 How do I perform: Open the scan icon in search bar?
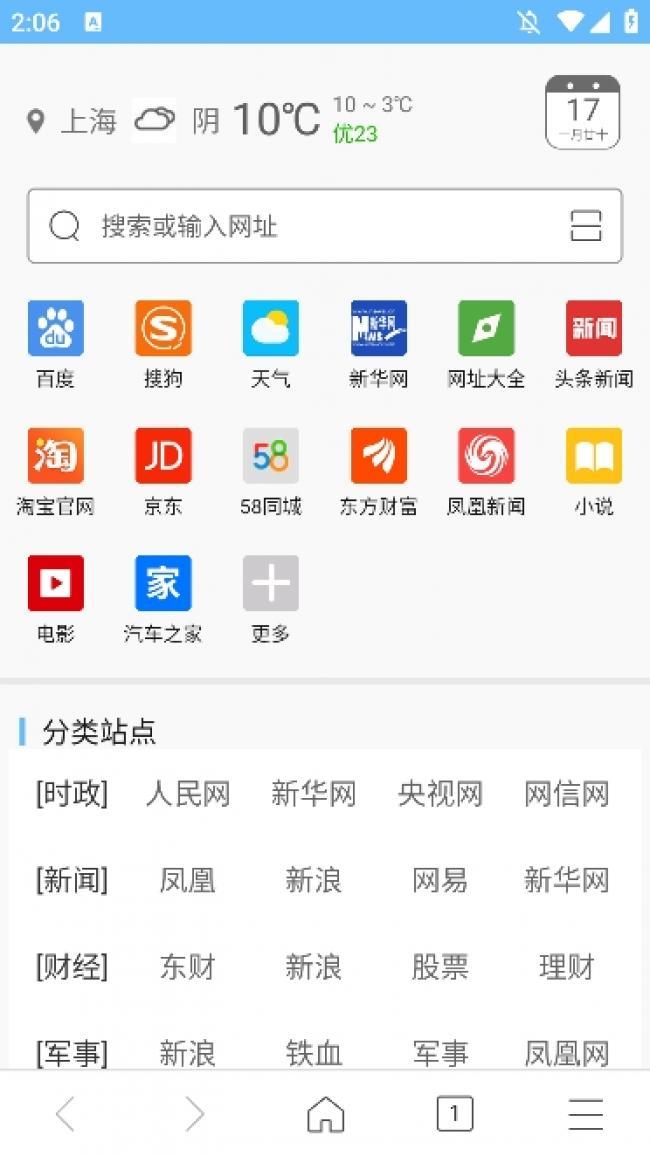(586, 226)
